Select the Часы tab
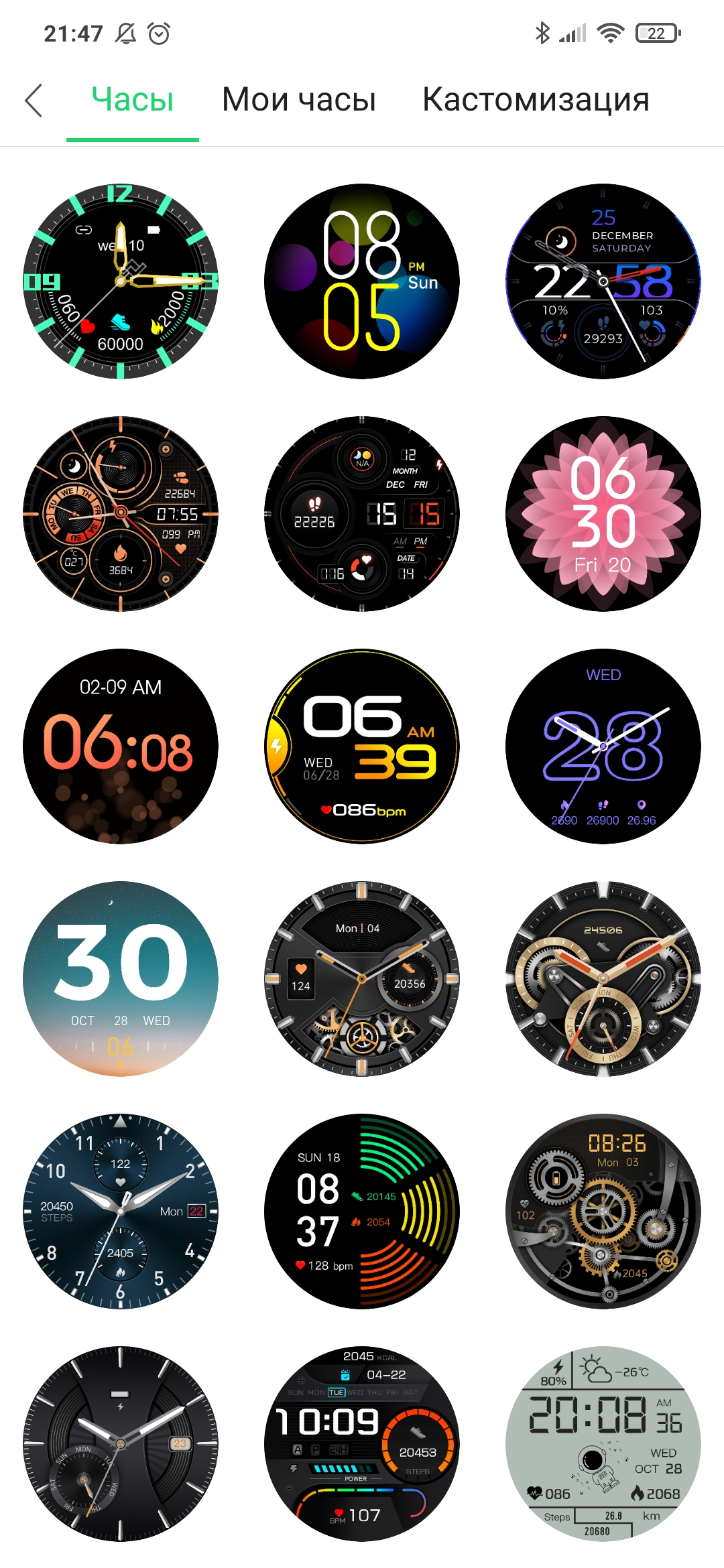This screenshot has width=724, height=1568. pyautogui.click(x=133, y=101)
